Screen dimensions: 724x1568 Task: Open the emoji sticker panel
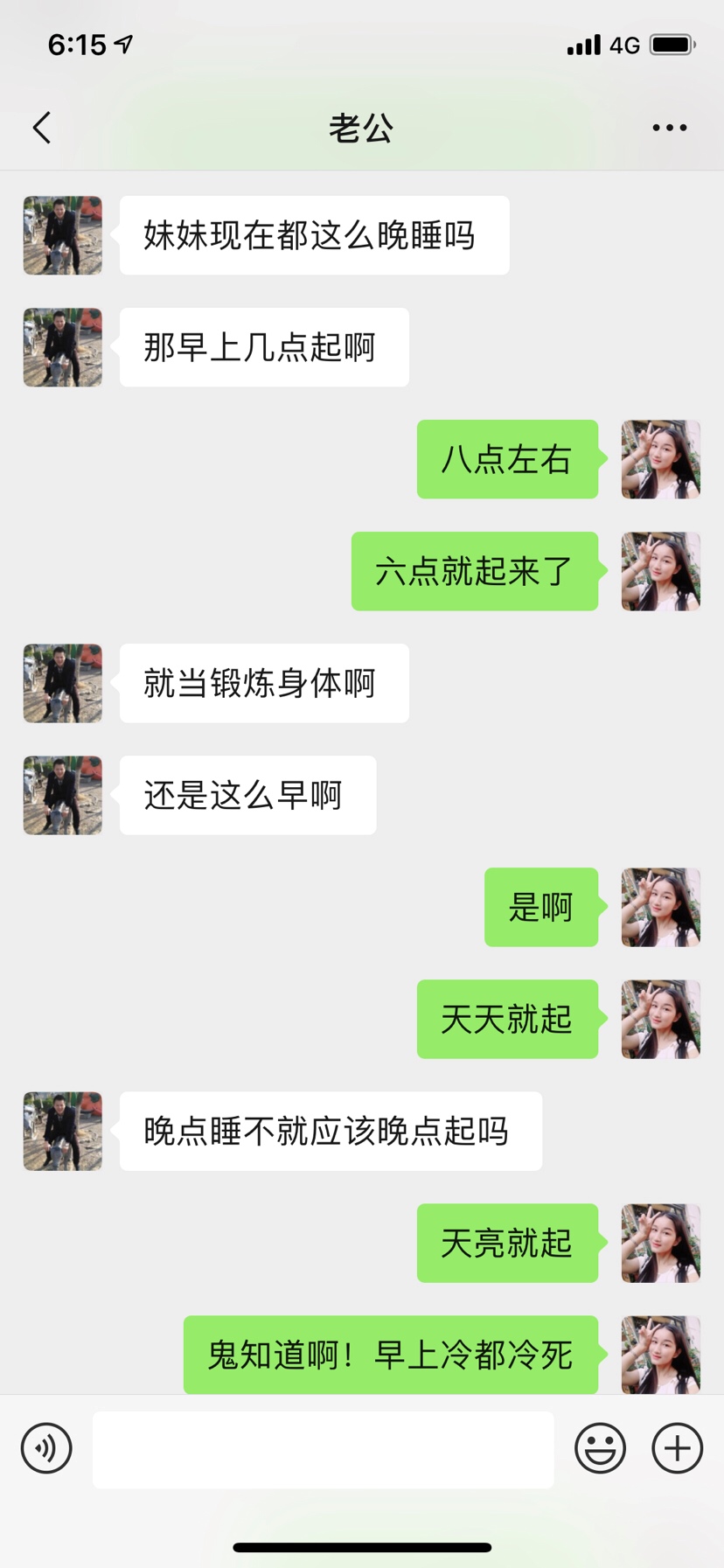pyautogui.click(x=600, y=1448)
